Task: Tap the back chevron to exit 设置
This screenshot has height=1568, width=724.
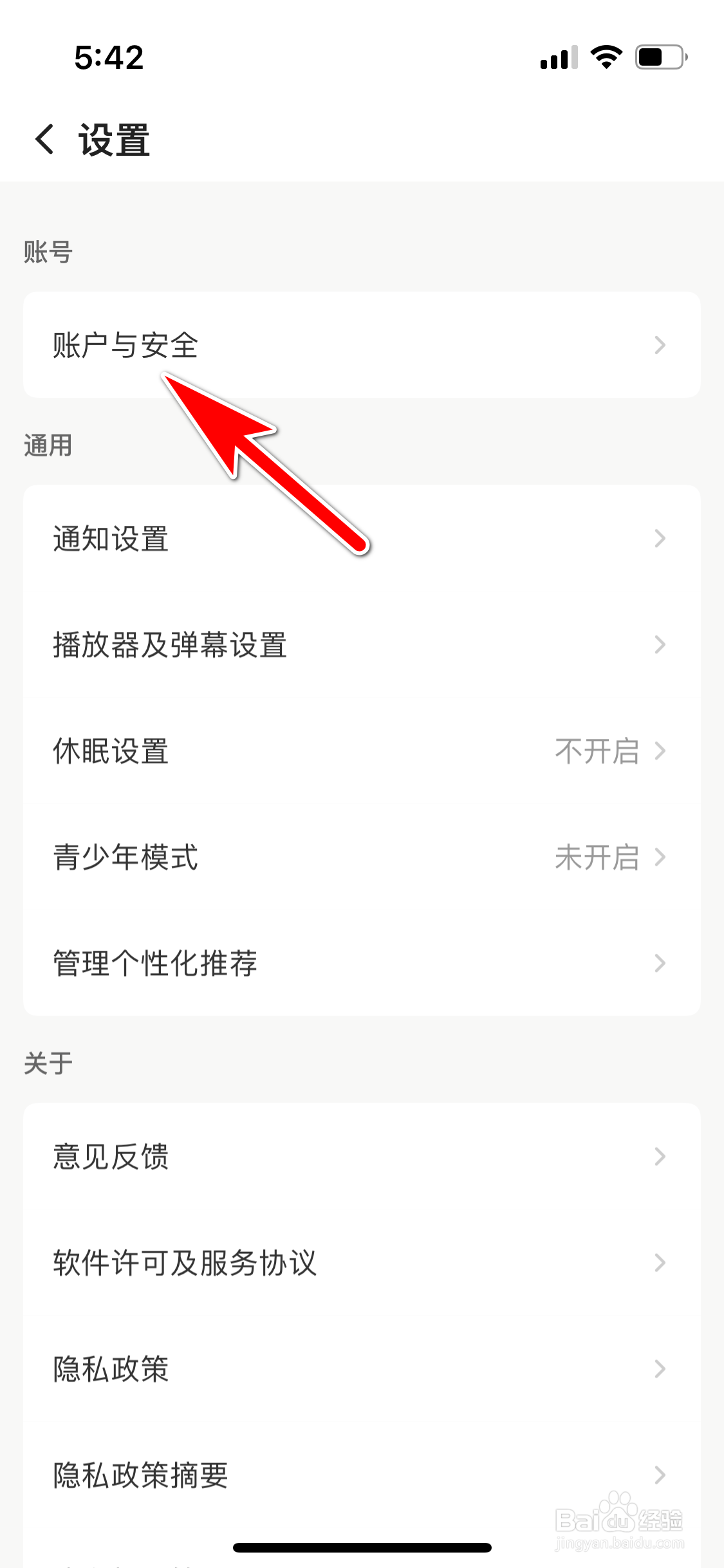Action: (x=43, y=140)
